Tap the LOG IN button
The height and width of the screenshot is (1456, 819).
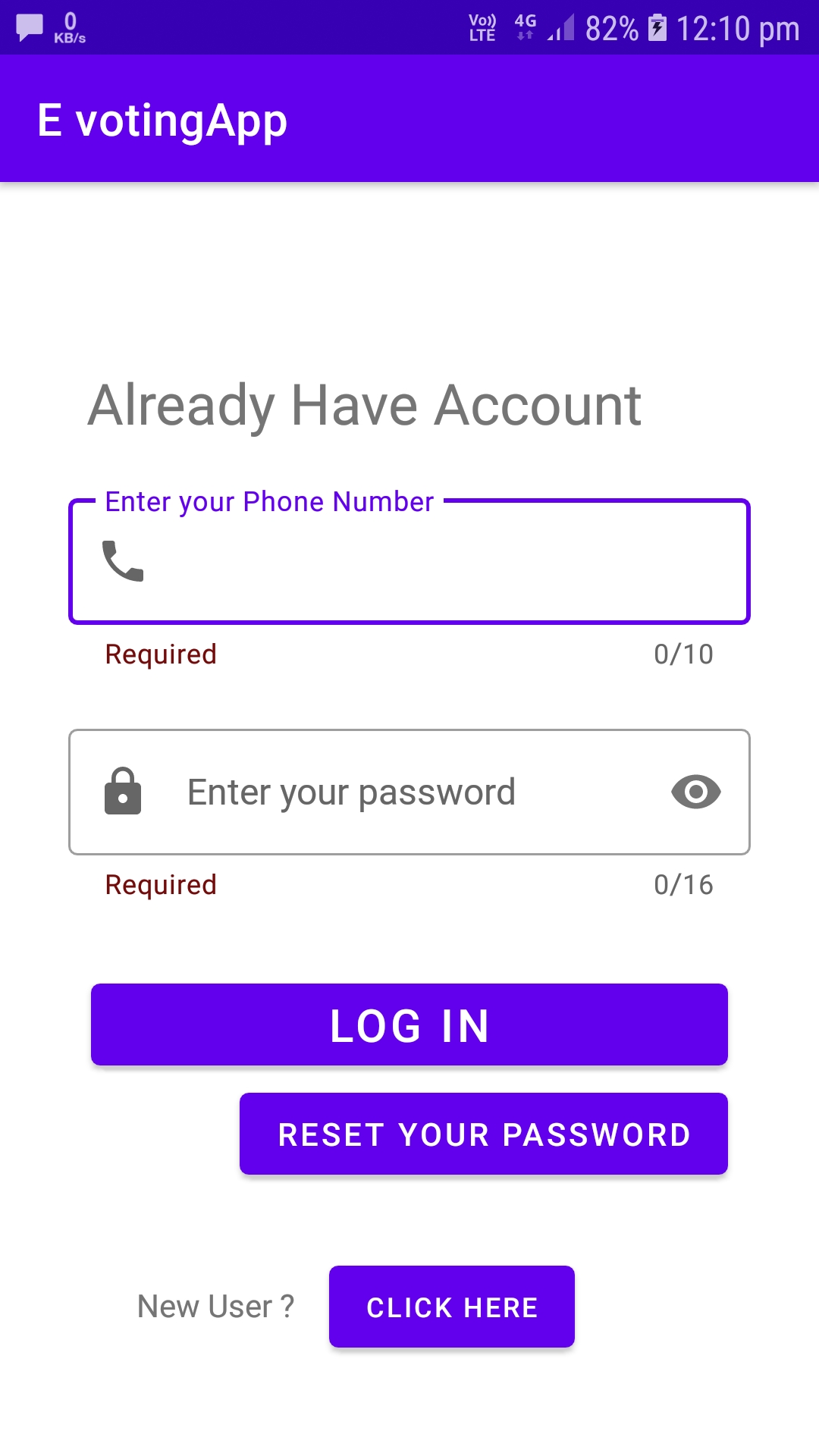point(409,1025)
